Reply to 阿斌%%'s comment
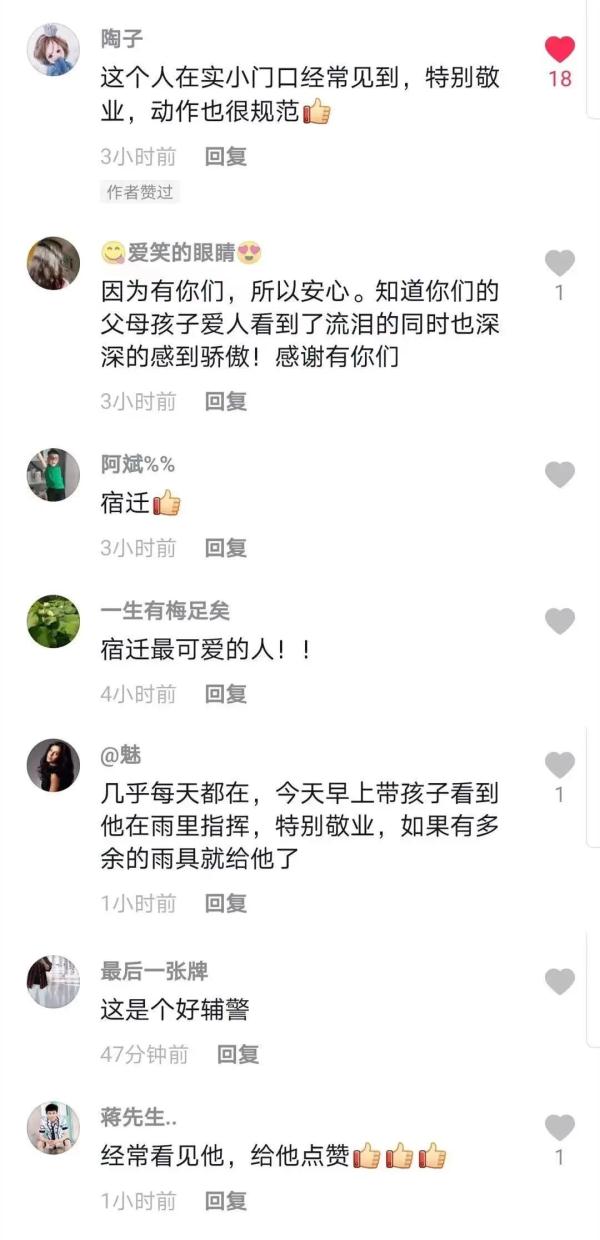Image resolution: width=600 pixels, height=1240 pixels. 225,547
